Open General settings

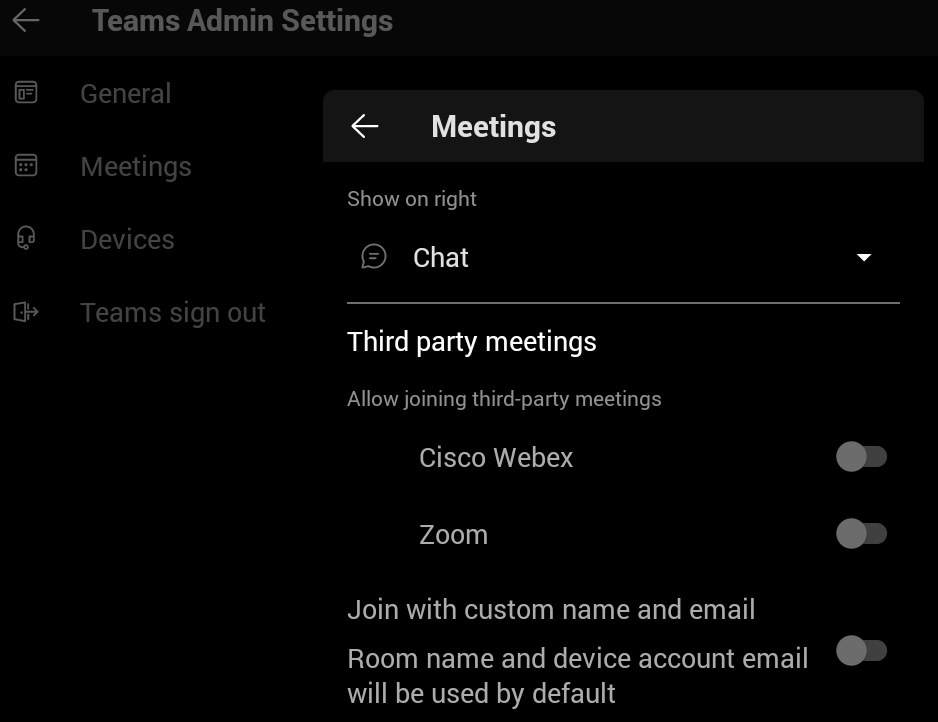point(125,94)
